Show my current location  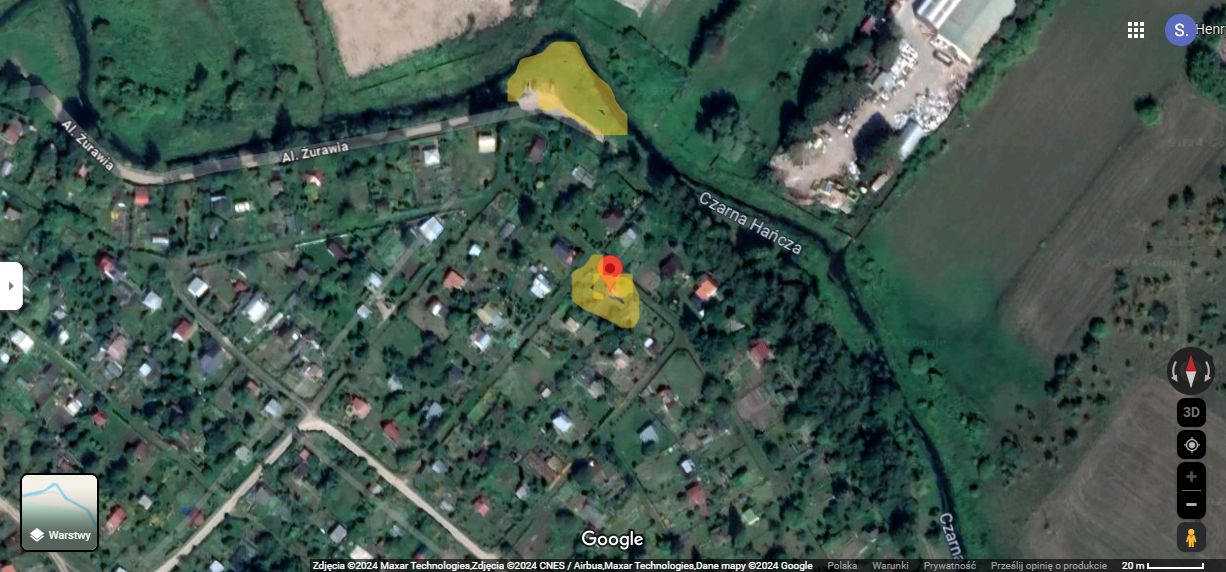coord(1191,444)
